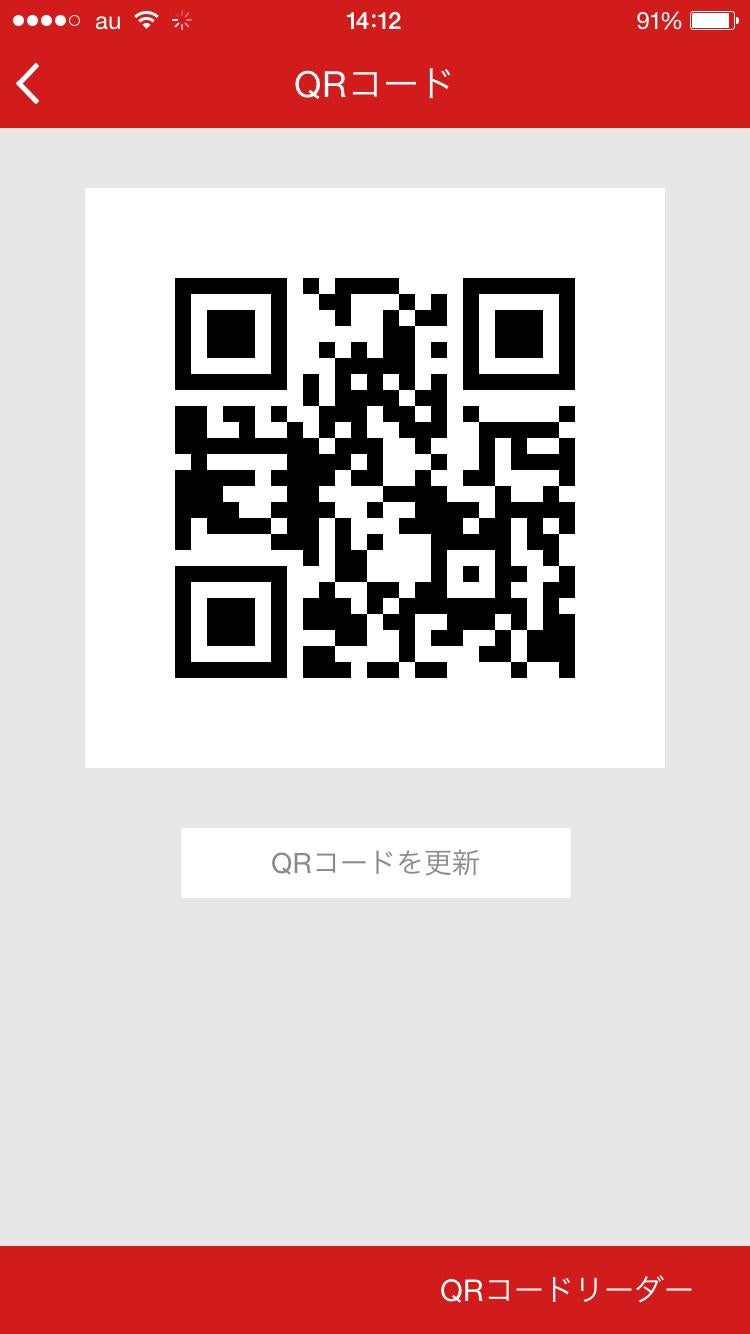Tap the au carrier label
Viewport: 750px width, 1334px height.
click(x=104, y=20)
